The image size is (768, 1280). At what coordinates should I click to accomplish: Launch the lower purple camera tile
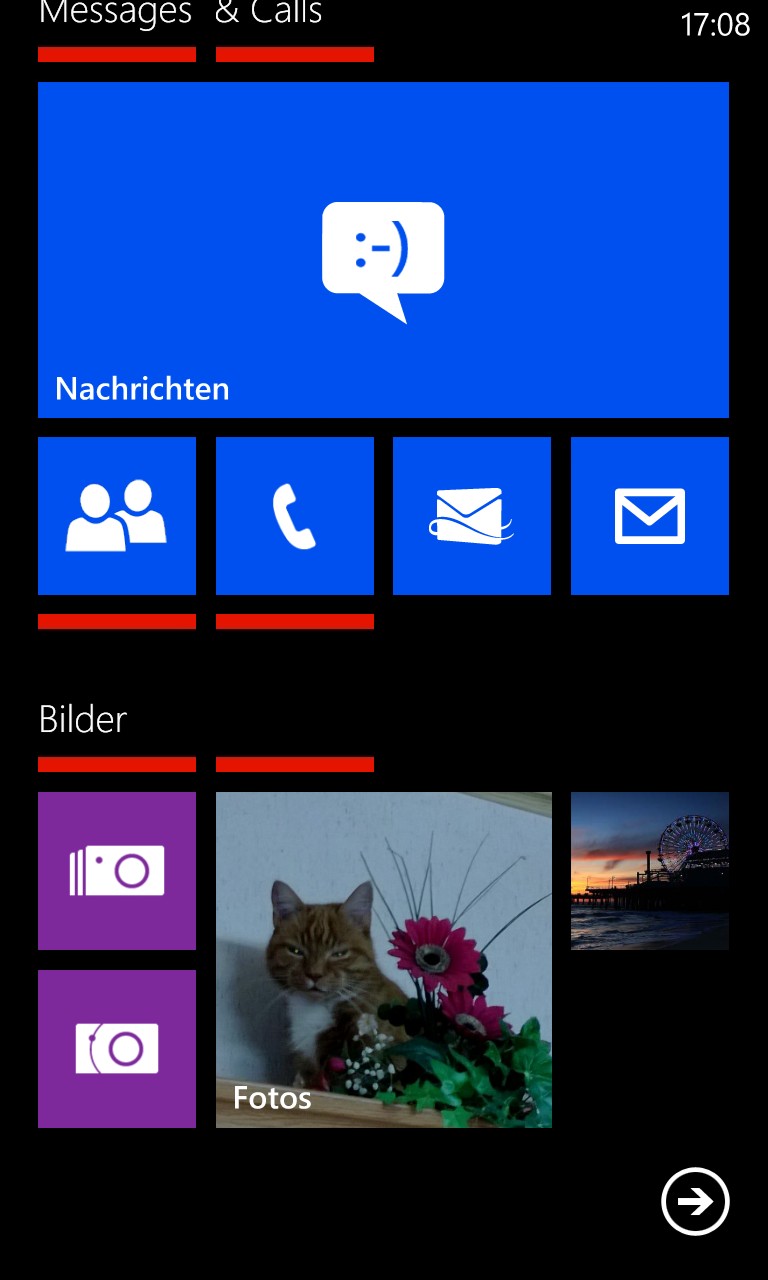click(117, 1049)
